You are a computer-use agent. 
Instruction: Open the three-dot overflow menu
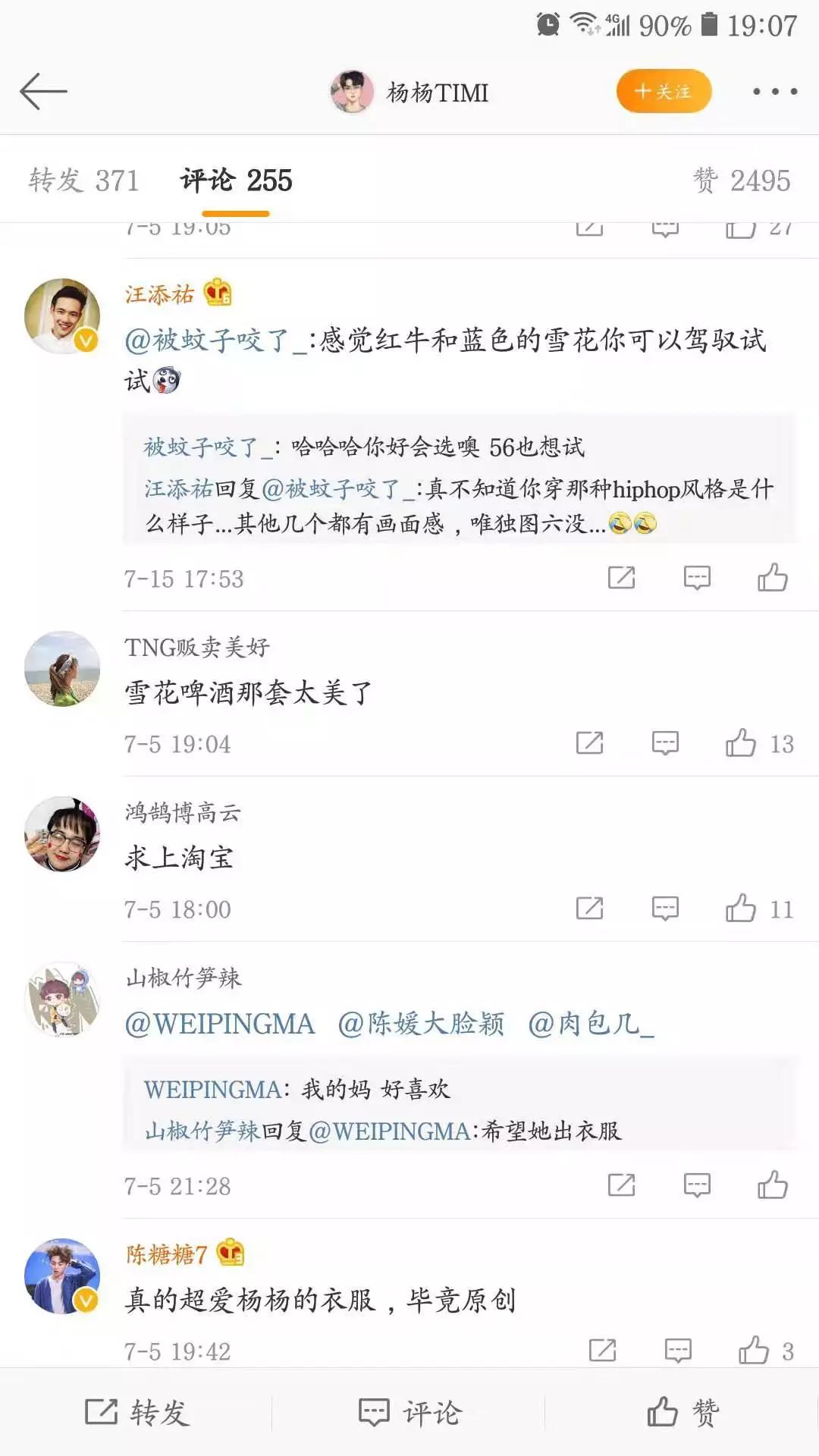774,92
